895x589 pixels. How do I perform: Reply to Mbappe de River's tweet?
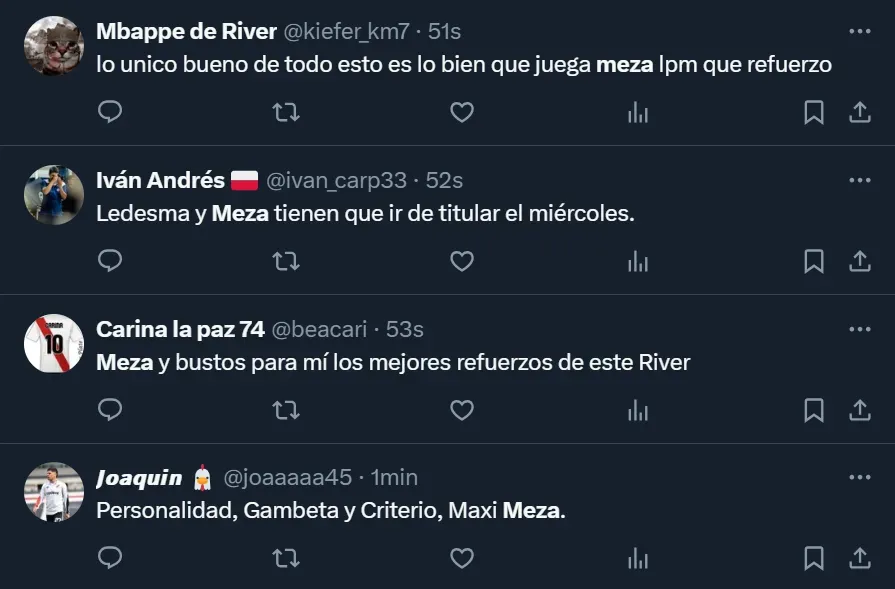click(110, 113)
